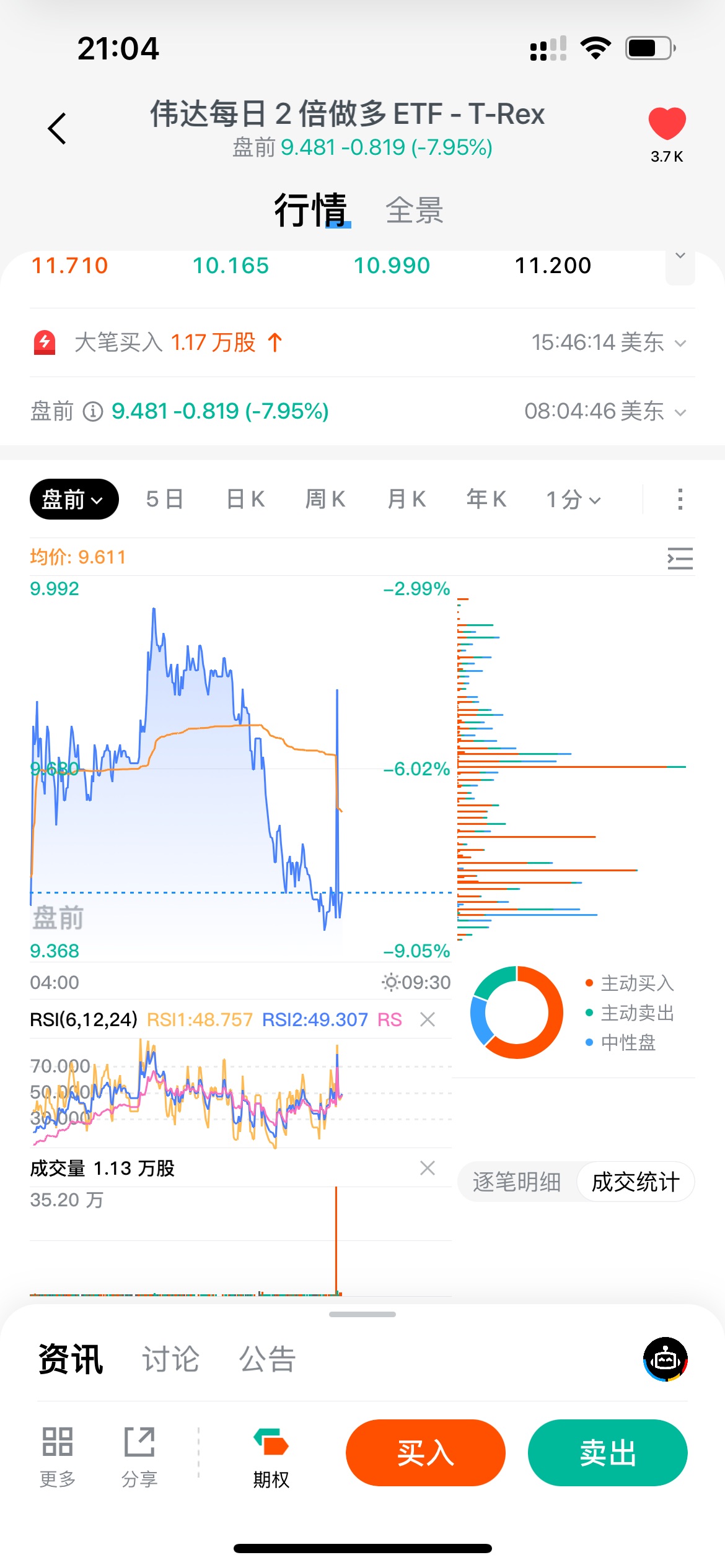Go back to the previous screen
725x1568 pixels.
(x=57, y=129)
